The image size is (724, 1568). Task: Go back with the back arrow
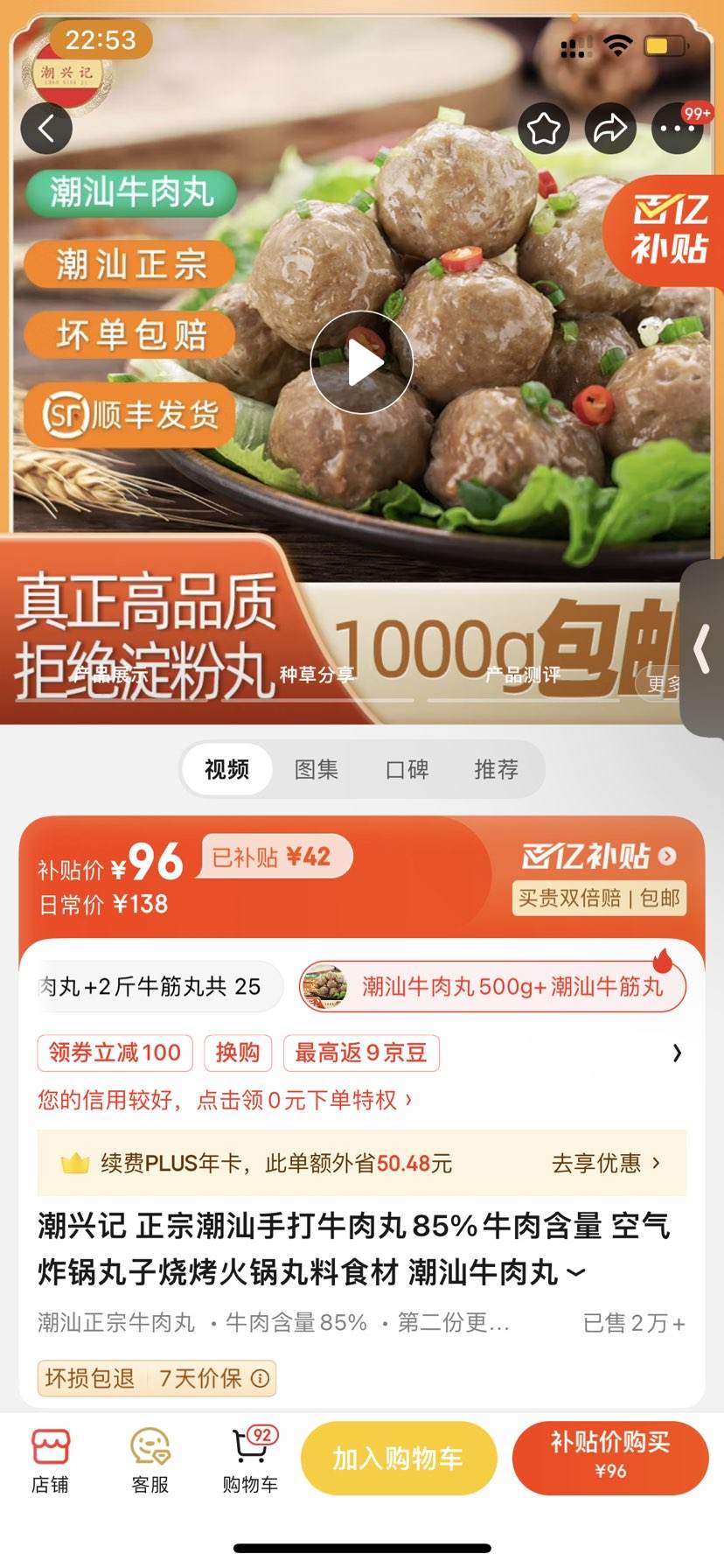[46, 128]
